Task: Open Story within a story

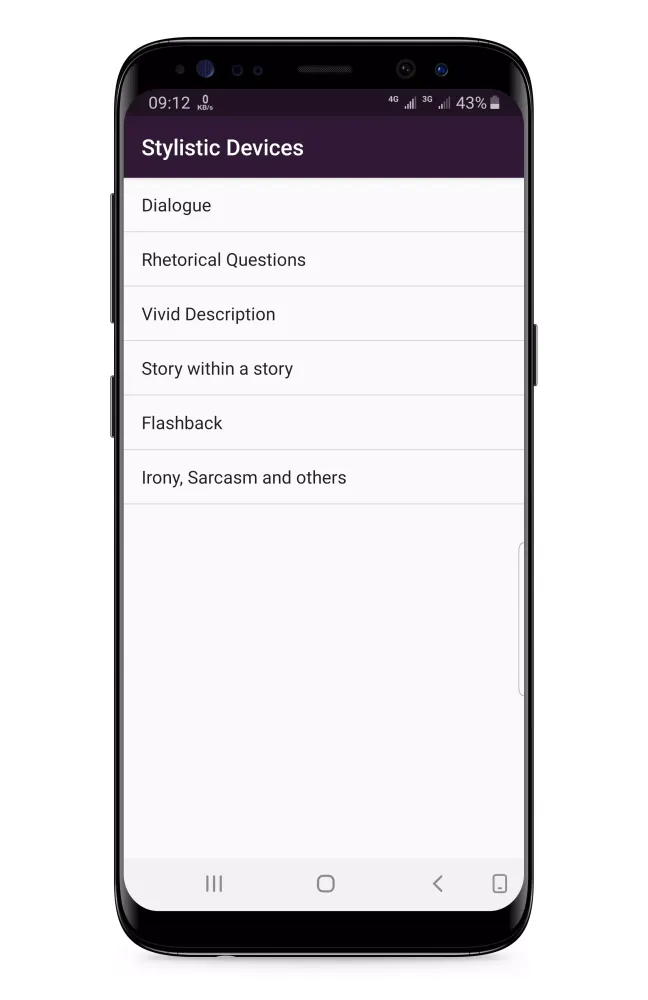Action: click(x=324, y=369)
